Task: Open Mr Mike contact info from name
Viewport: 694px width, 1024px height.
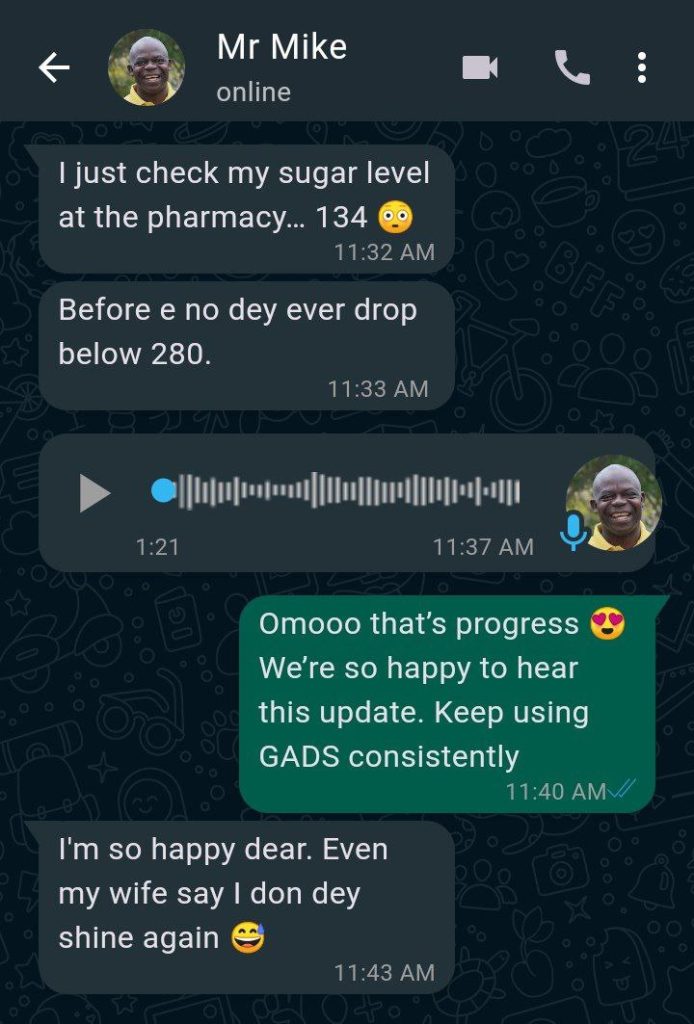Action: 282,48
